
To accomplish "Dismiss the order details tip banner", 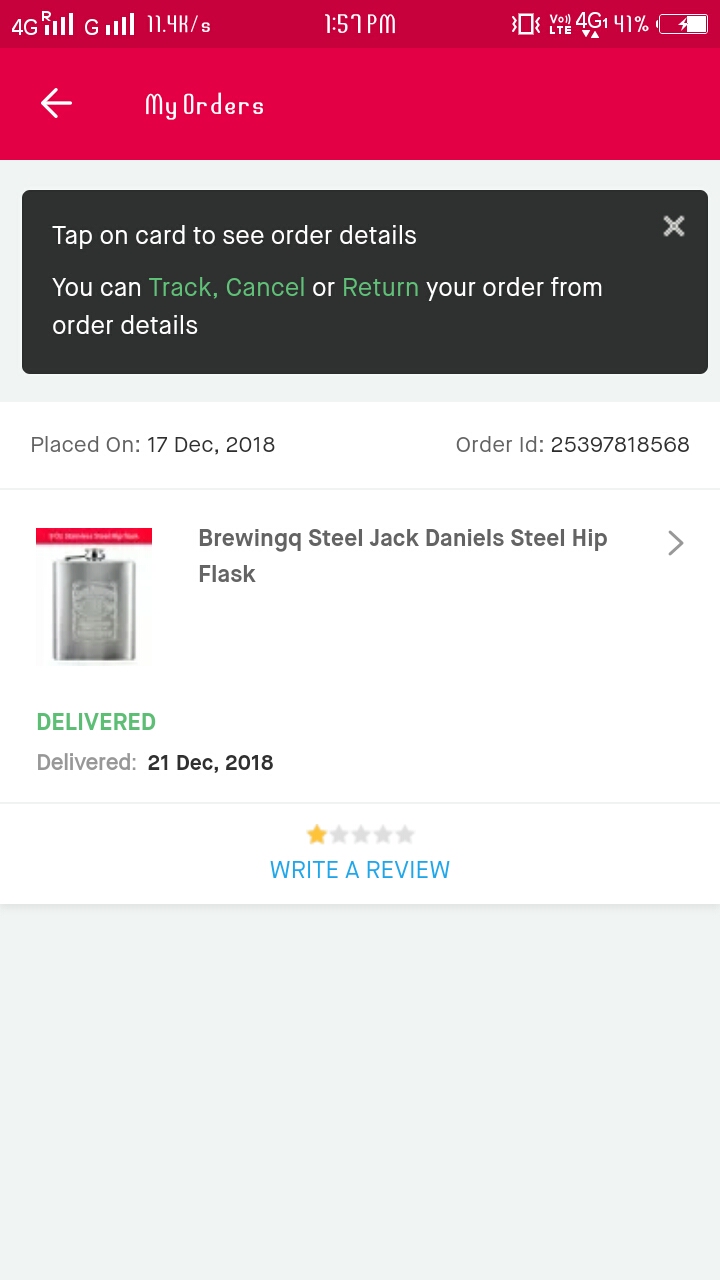I will pyautogui.click(x=674, y=227).
